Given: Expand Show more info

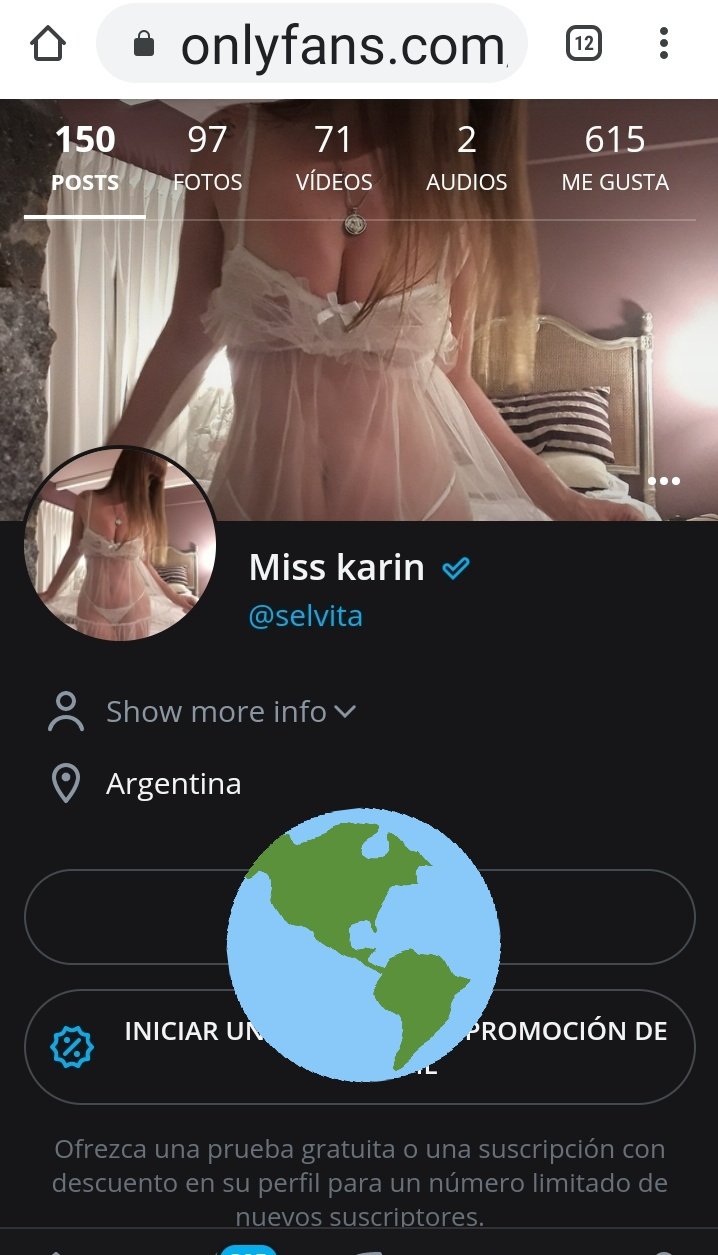Looking at the screenshot, I should [x=230, y=712].
